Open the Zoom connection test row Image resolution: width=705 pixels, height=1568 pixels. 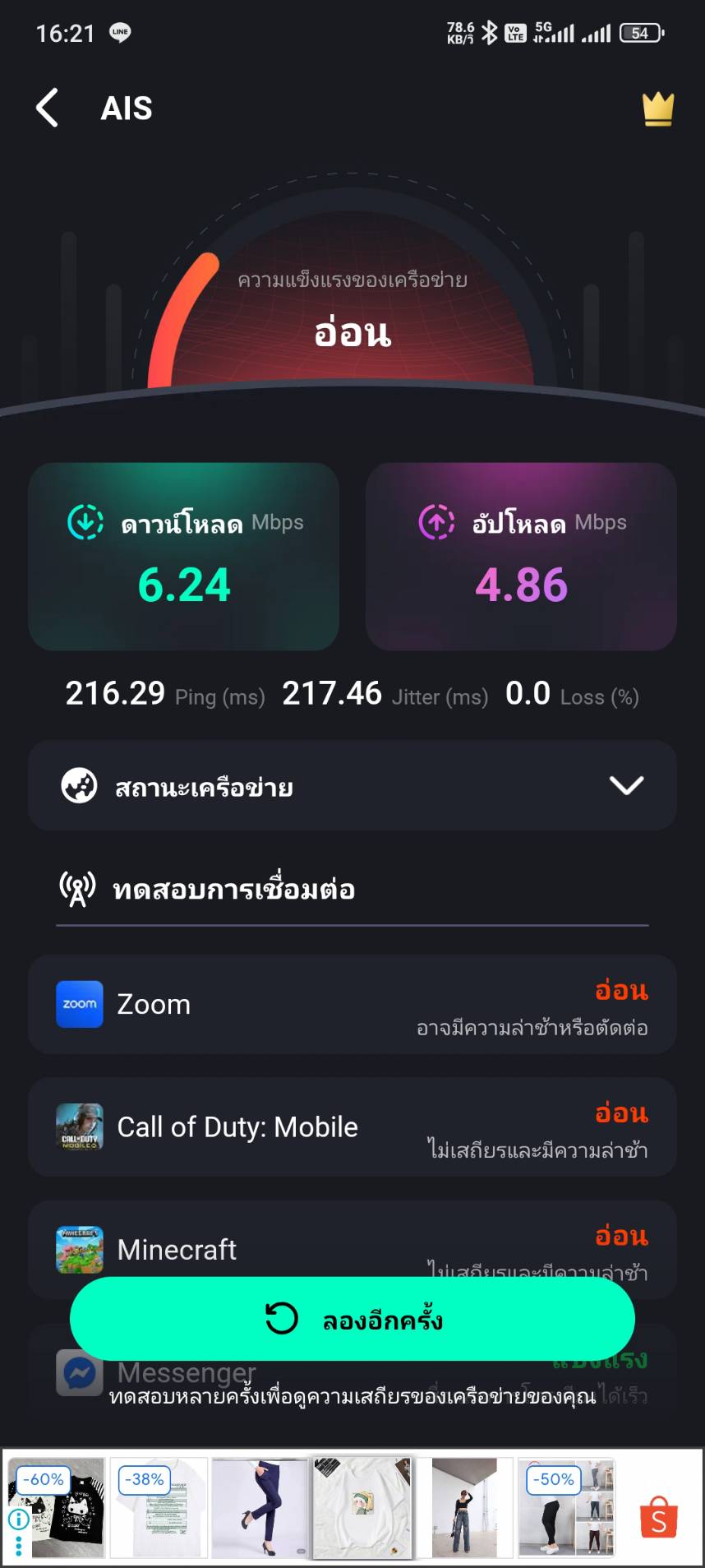click(x=352, y=1004)
